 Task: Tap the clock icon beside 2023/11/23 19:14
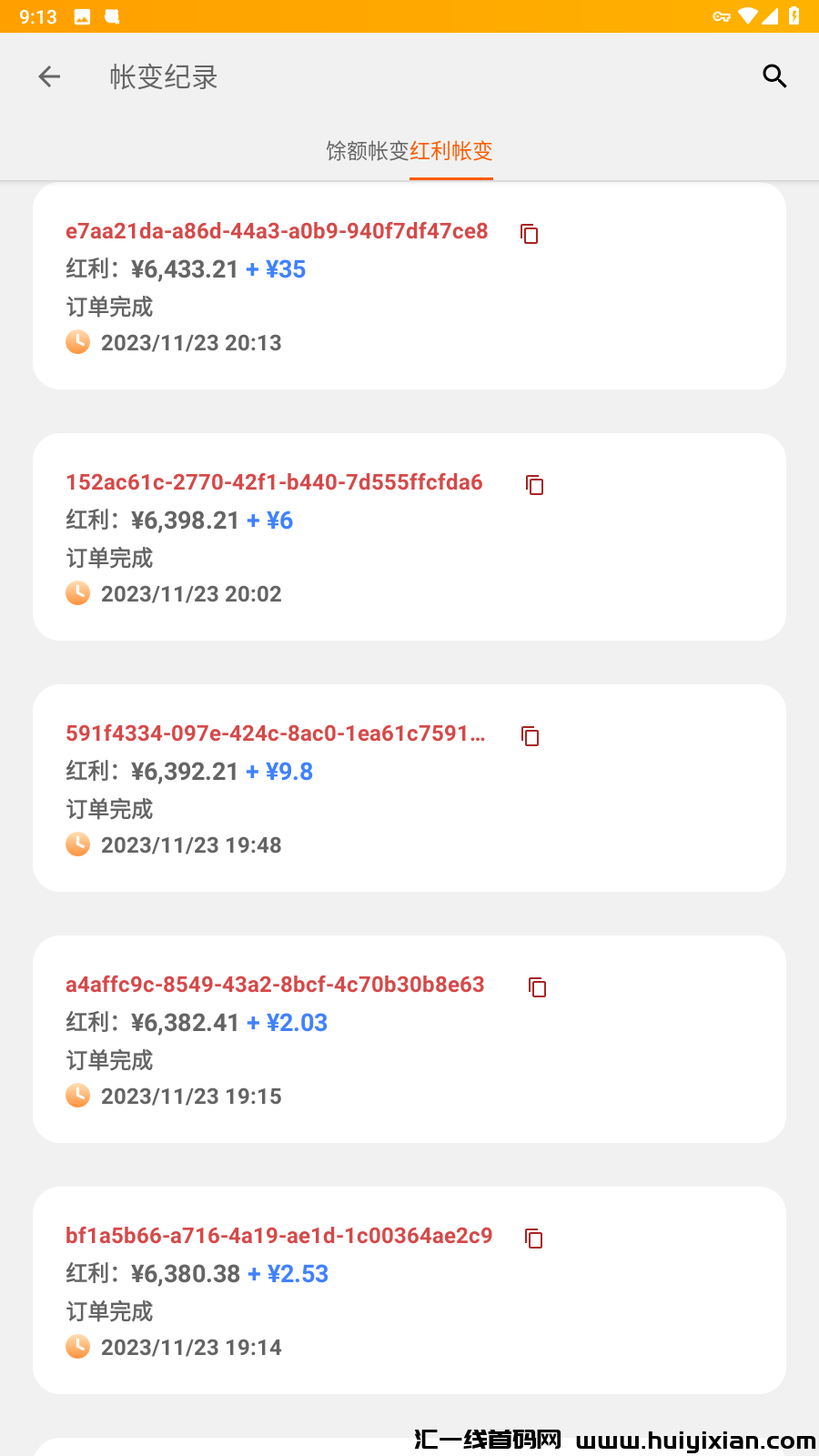tap(78, 1348)
